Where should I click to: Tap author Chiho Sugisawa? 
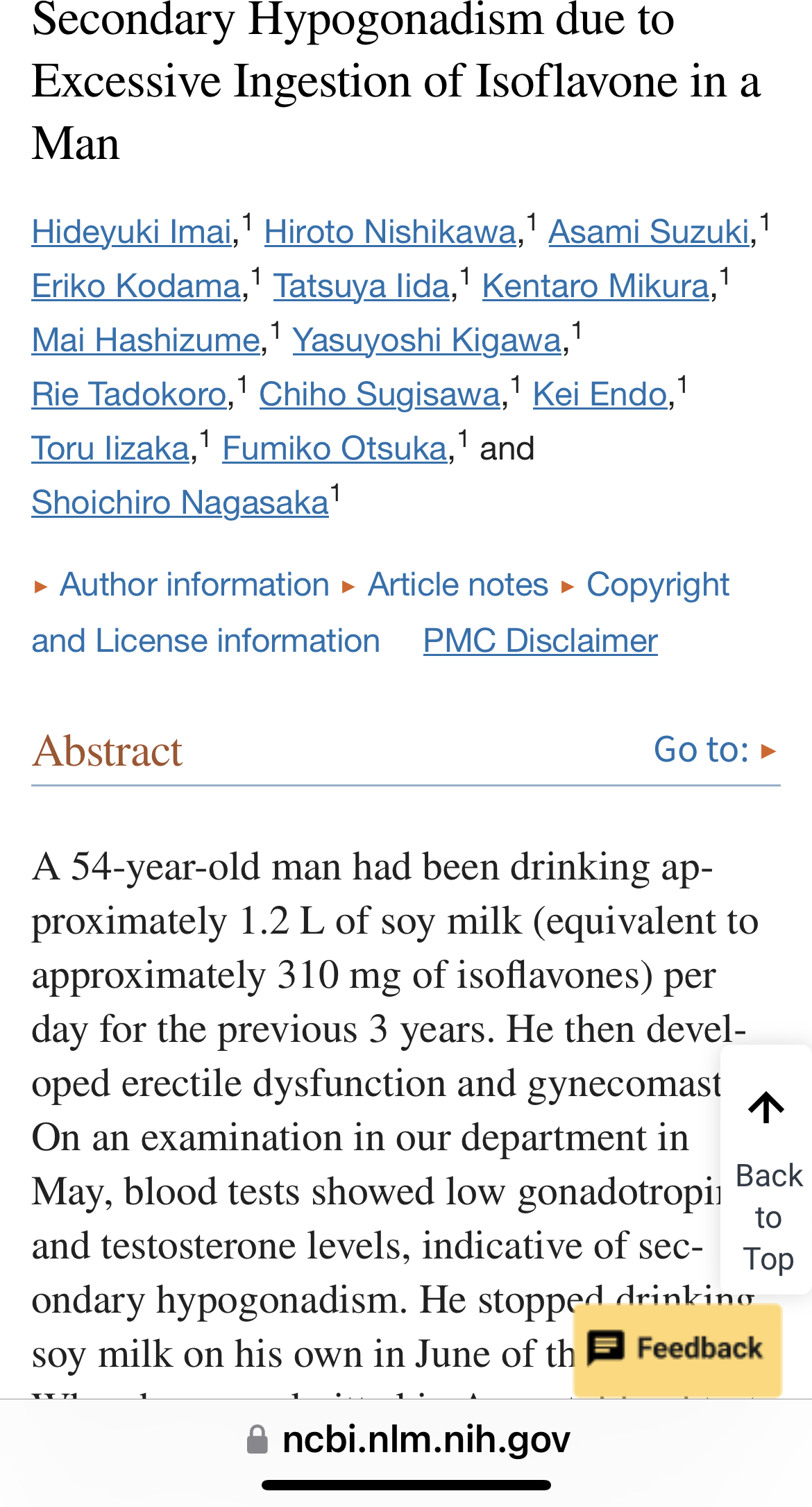click(x=380, y=394)
